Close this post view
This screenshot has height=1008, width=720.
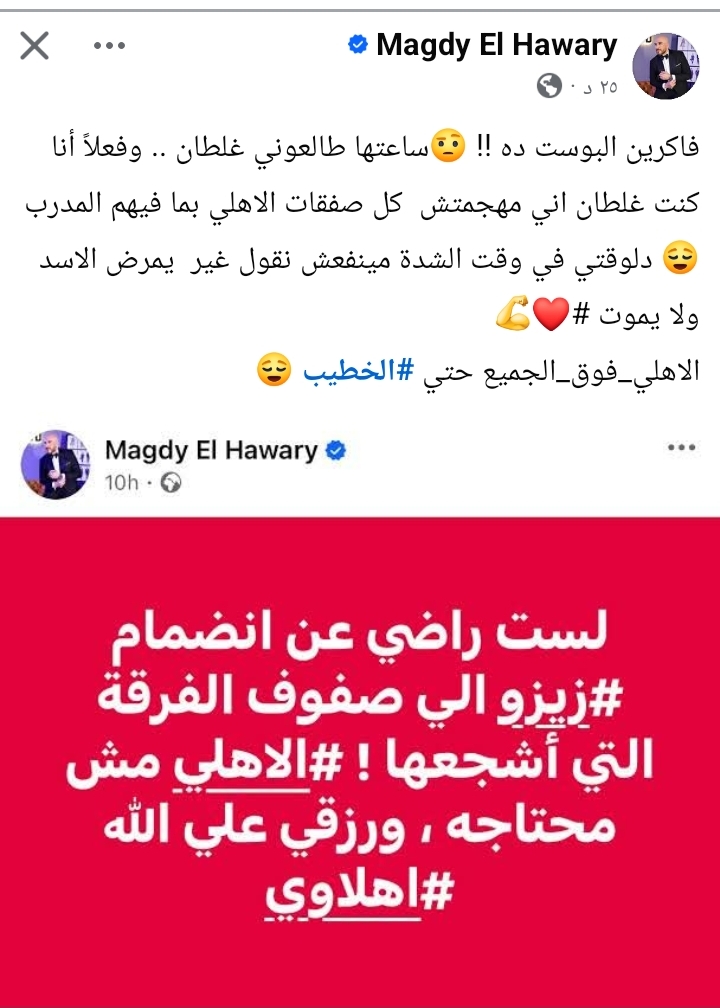[35, 45]
